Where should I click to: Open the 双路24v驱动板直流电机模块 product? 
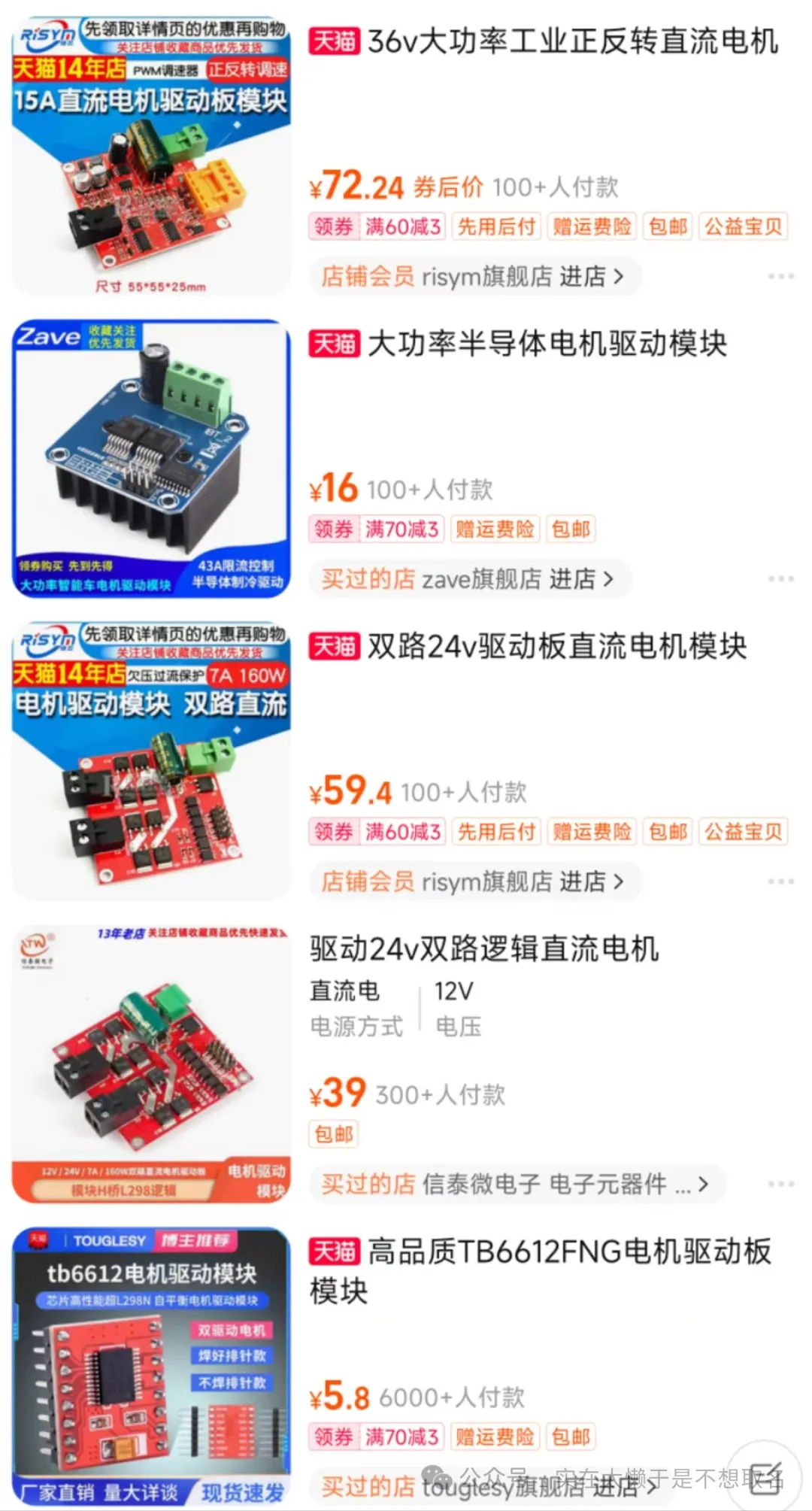pyautogui.click(x=556, y=647)
